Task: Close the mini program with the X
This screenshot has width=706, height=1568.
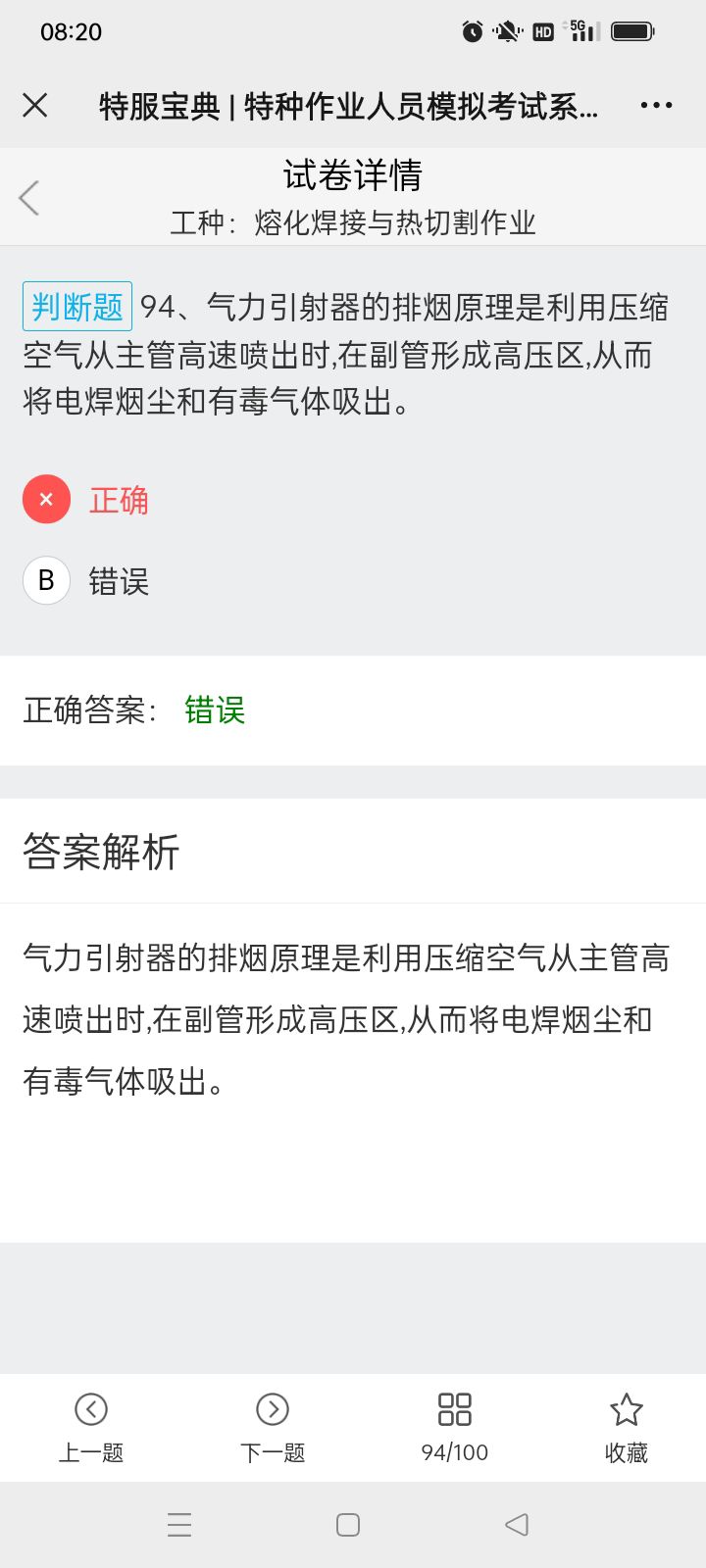Action: pos(35,105)
